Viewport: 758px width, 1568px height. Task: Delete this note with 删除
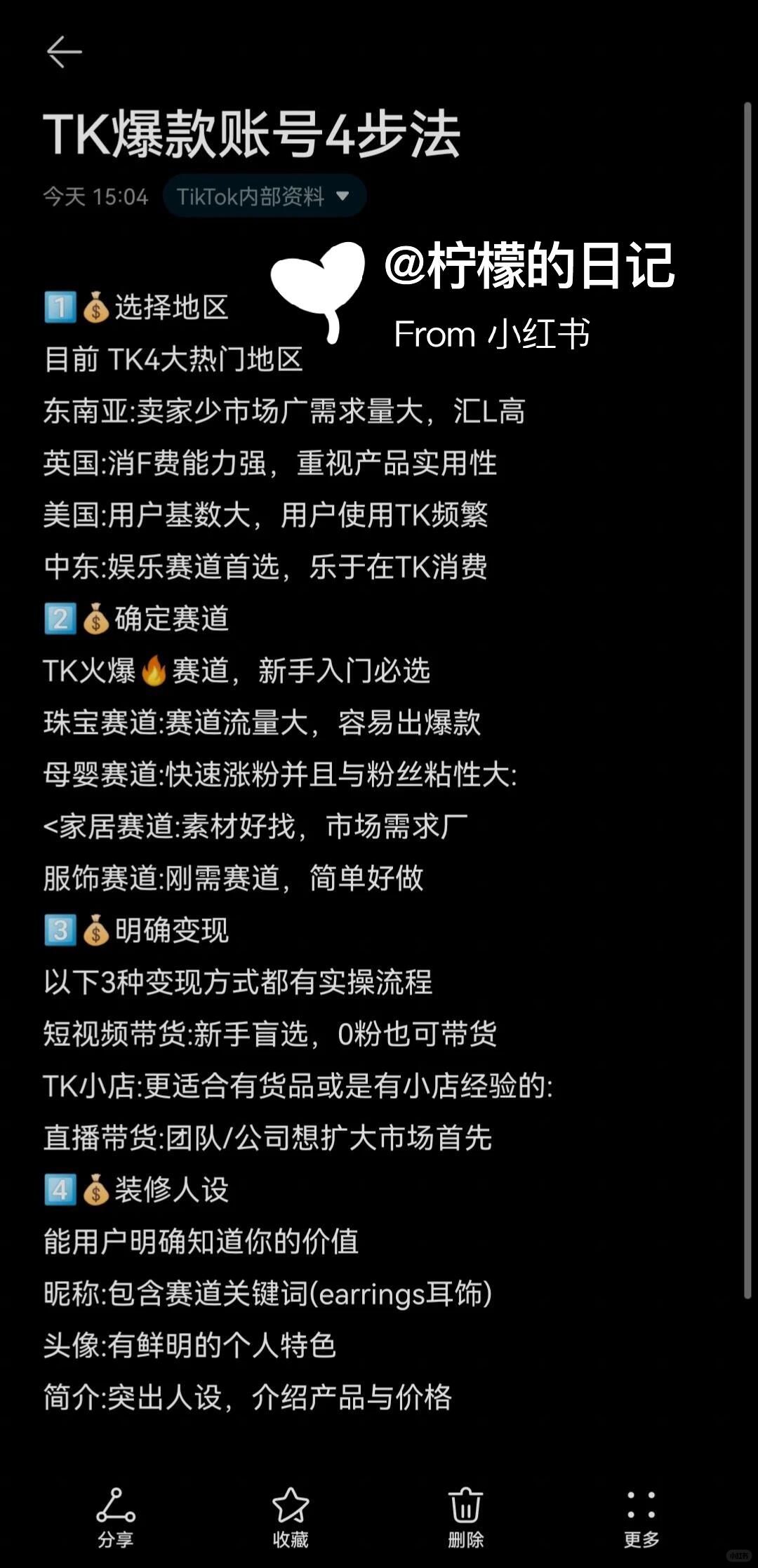pyautogui.click(x=465, y=1517)
